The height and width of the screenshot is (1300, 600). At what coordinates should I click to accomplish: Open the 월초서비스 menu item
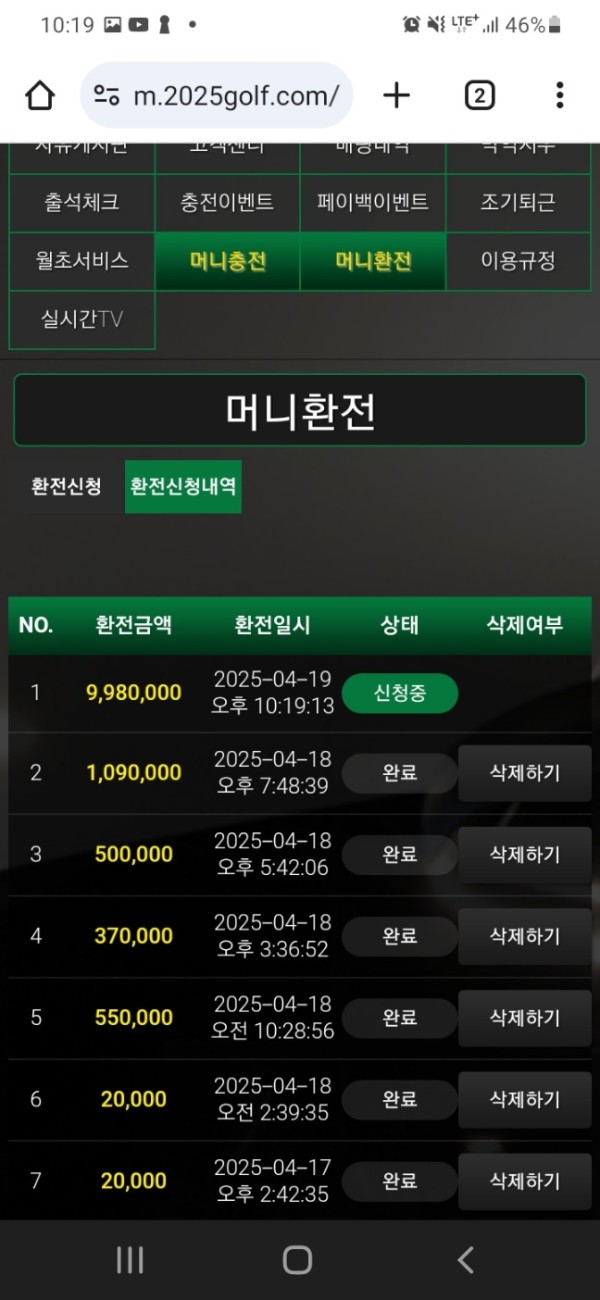(x=82, y=262)
